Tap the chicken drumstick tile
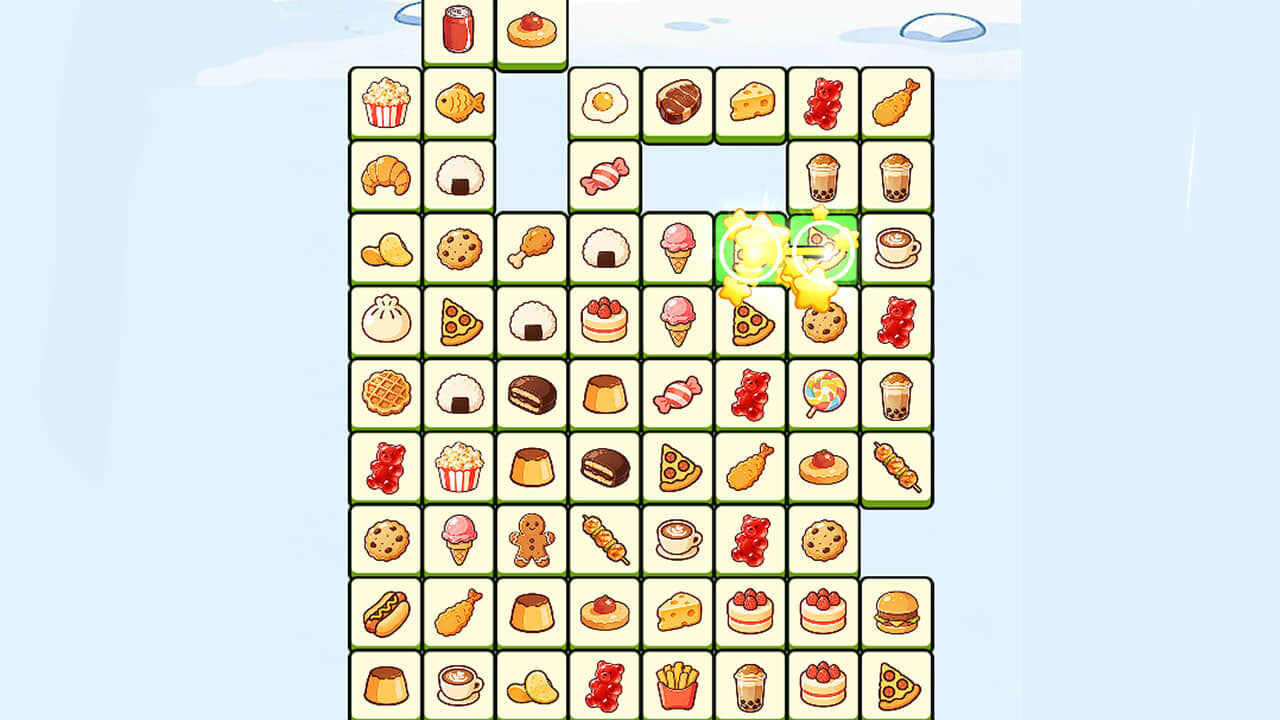 coord(531,247)
